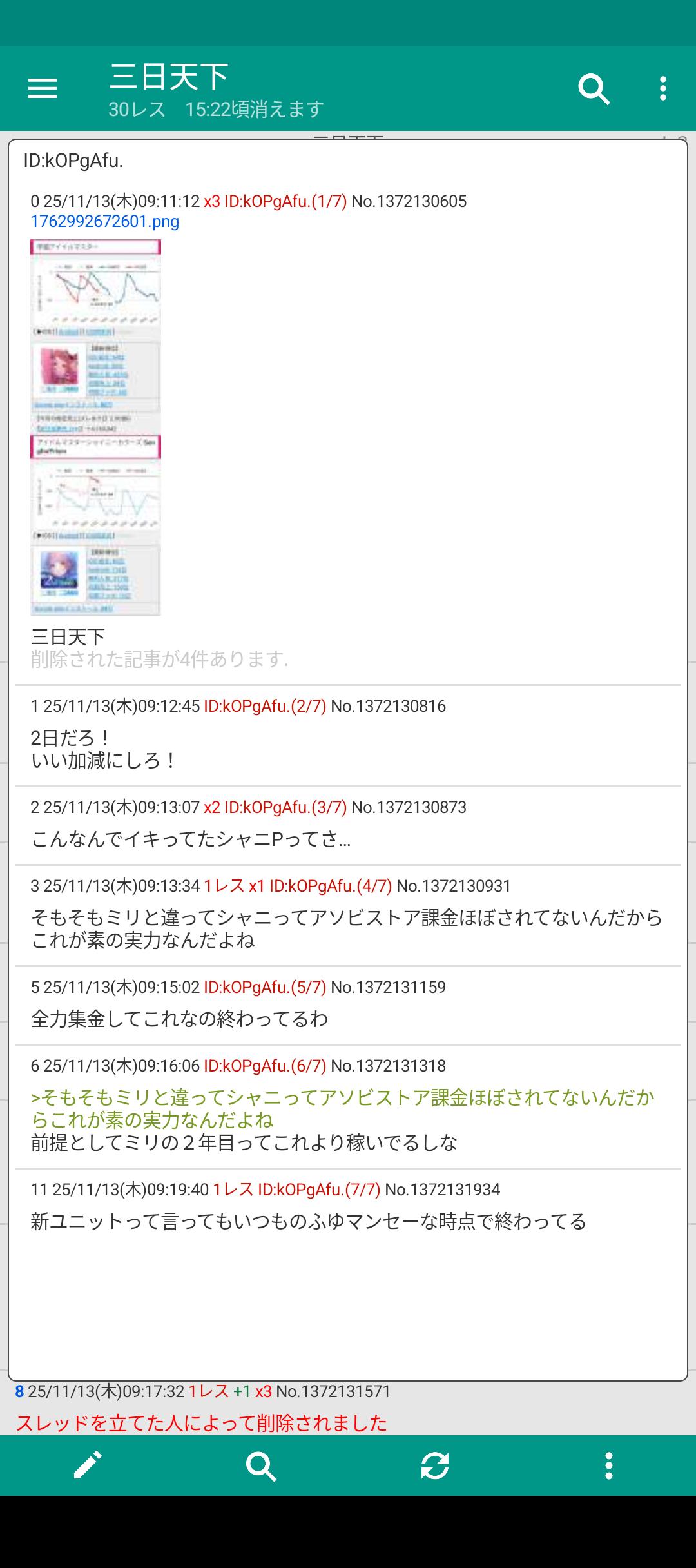Open the top-right overflow menu
The height and width of the screenshot is (1568, 696).
click(662, 88)
